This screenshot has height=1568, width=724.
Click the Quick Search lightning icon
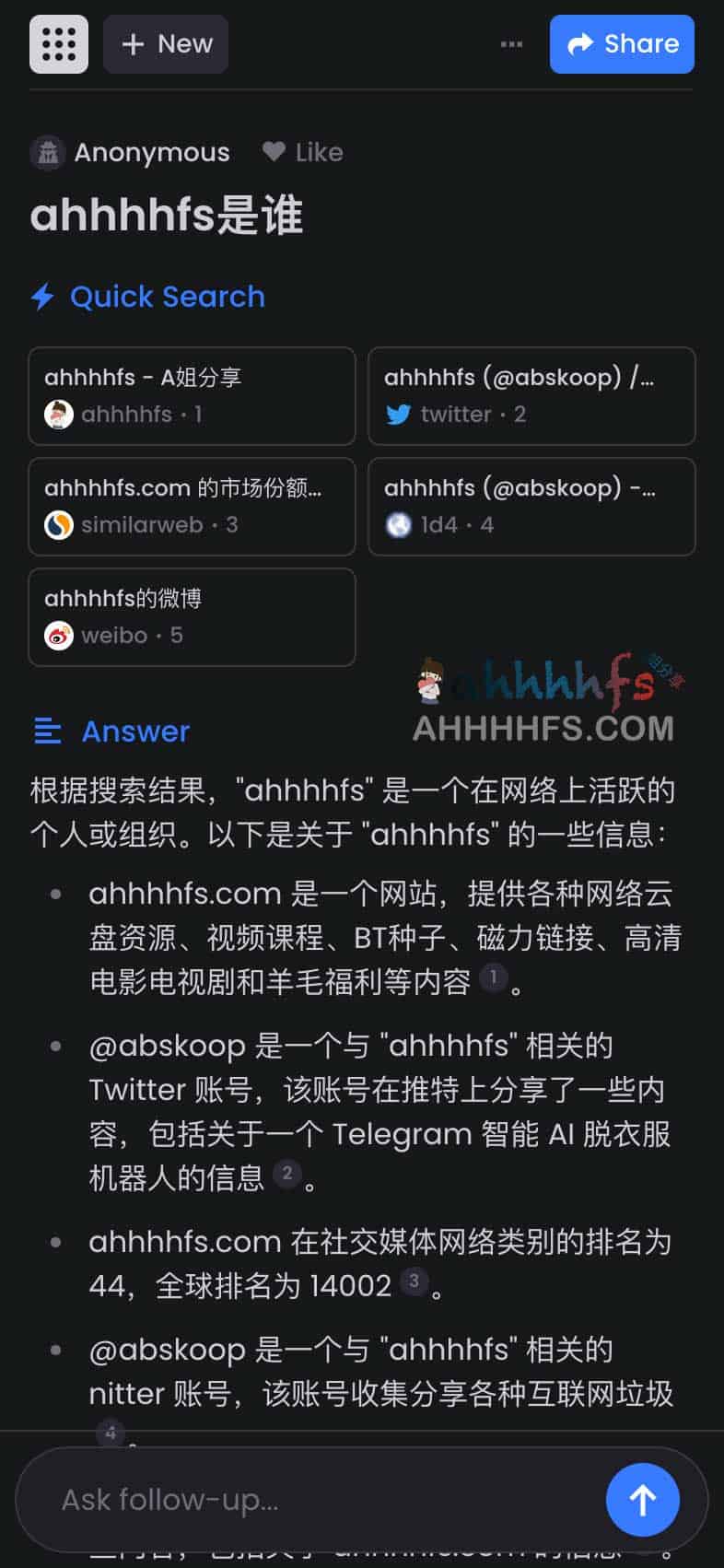[42, 296]
